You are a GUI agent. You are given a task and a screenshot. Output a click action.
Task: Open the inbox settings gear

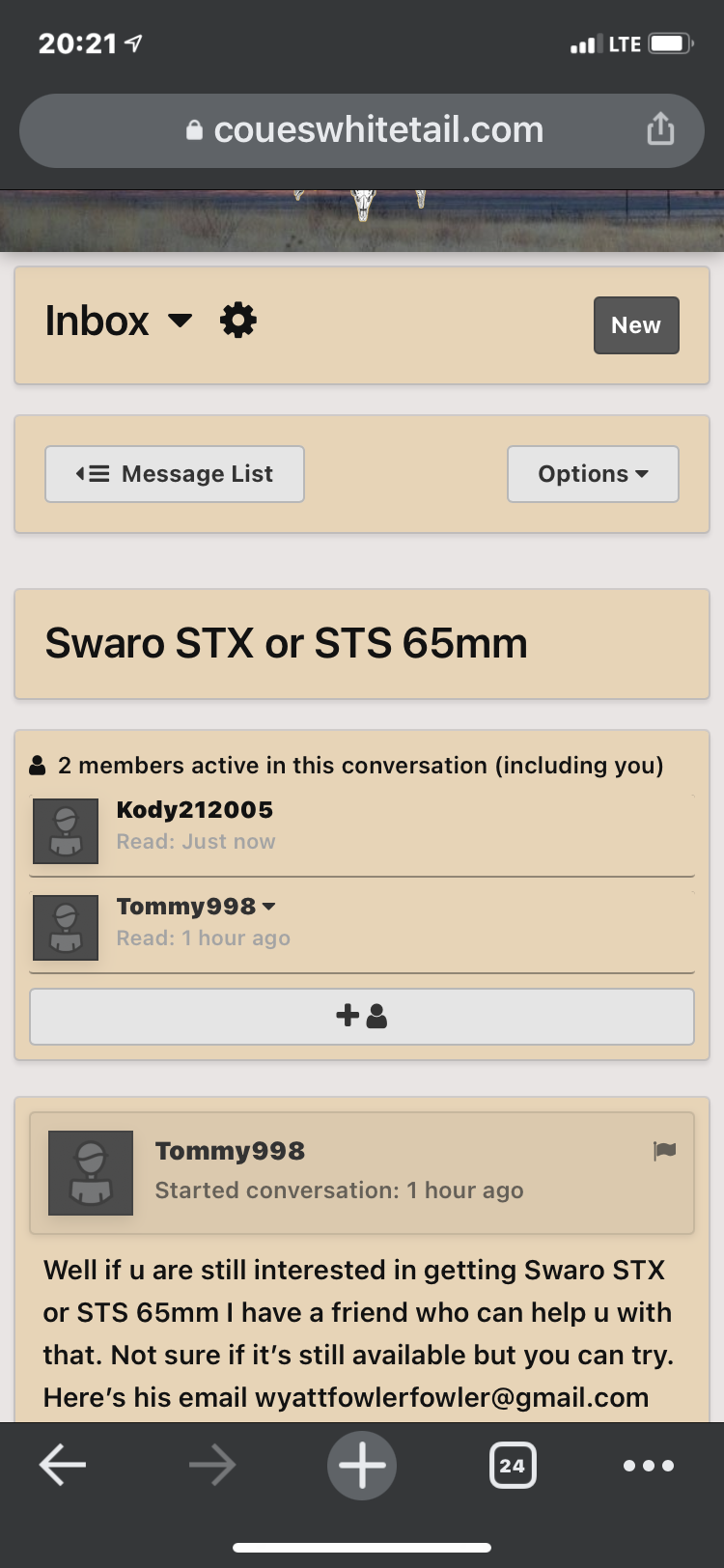tap(238, 320)
